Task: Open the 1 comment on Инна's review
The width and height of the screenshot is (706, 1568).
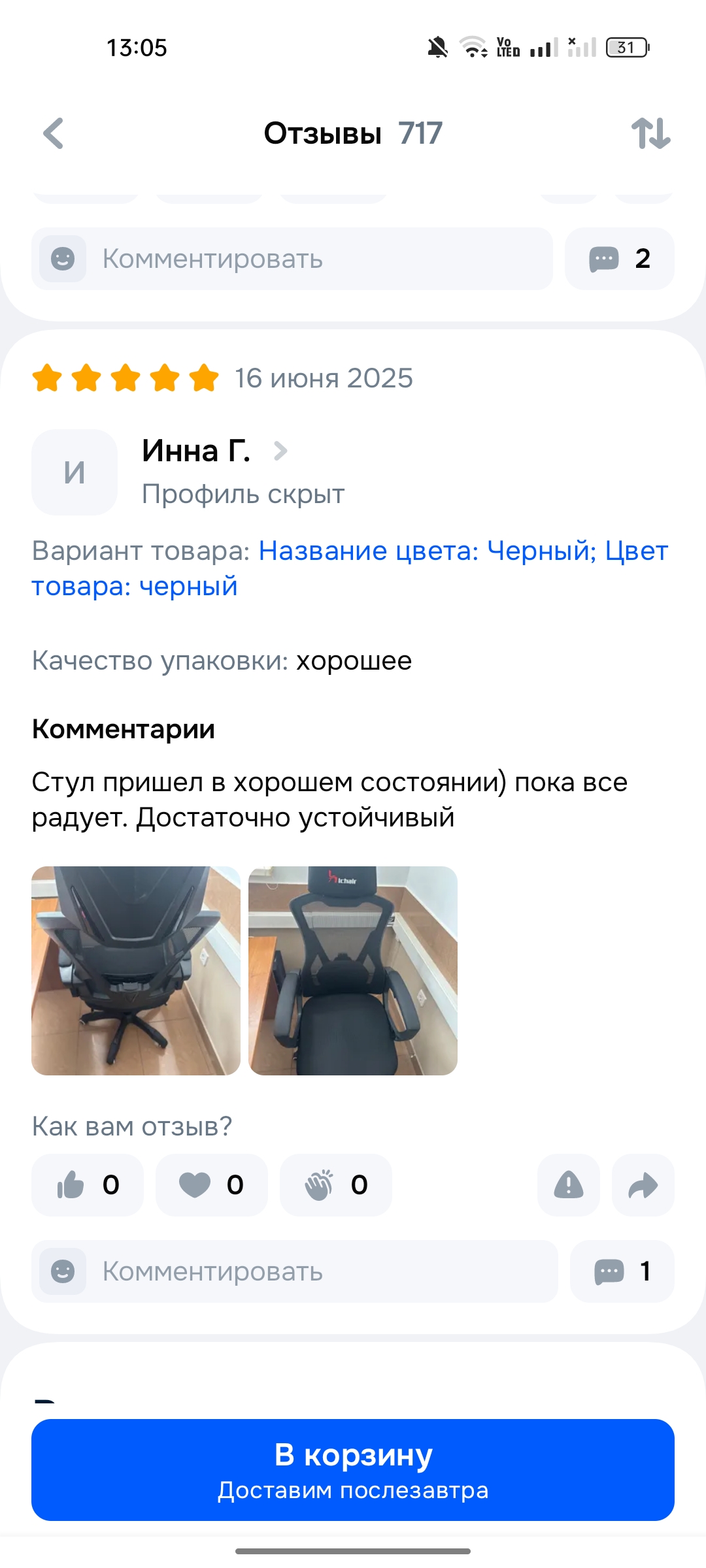Action: (x=622, y=1271)
